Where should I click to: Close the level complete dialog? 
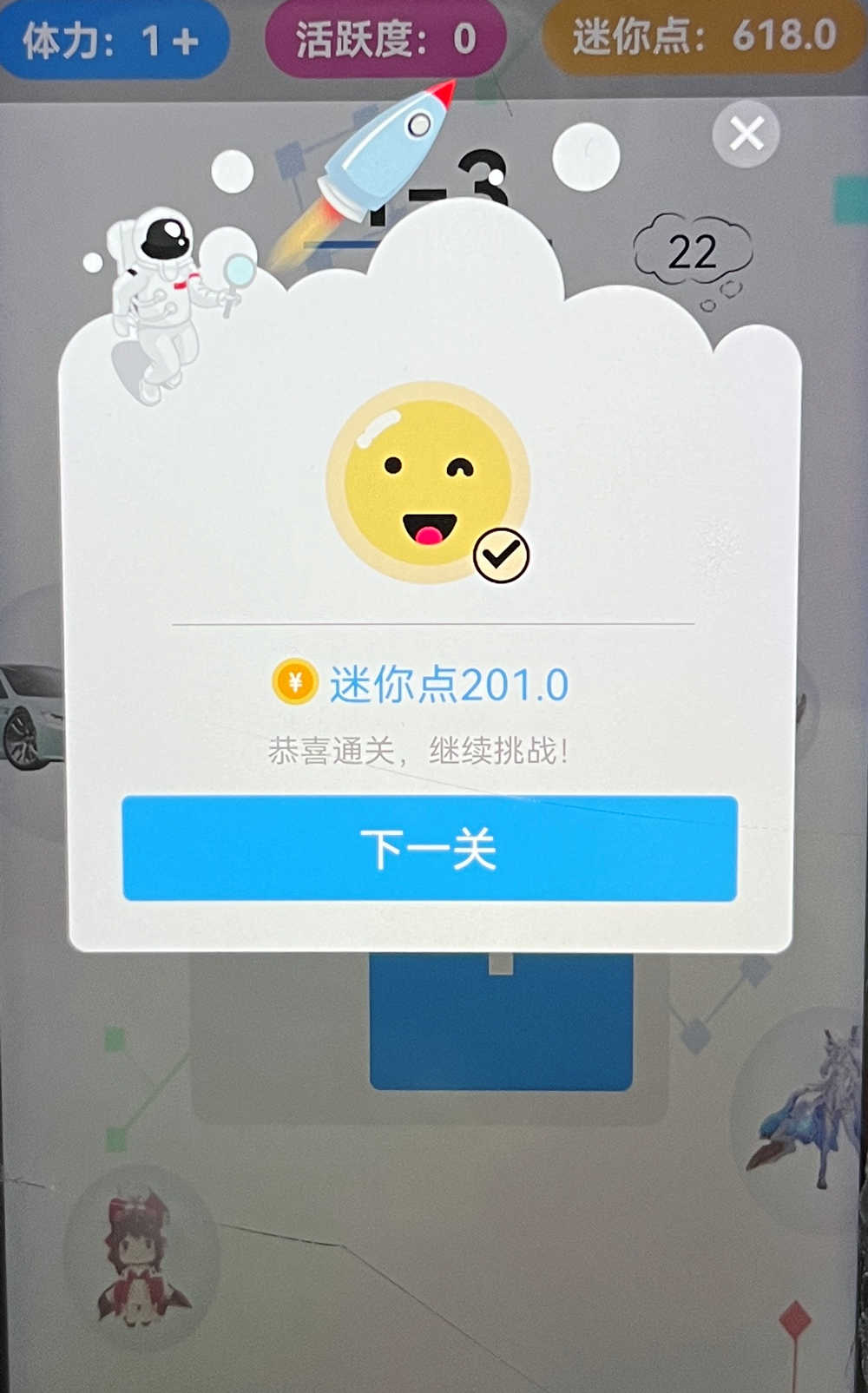pyautogui.click(x=746, y=135)
